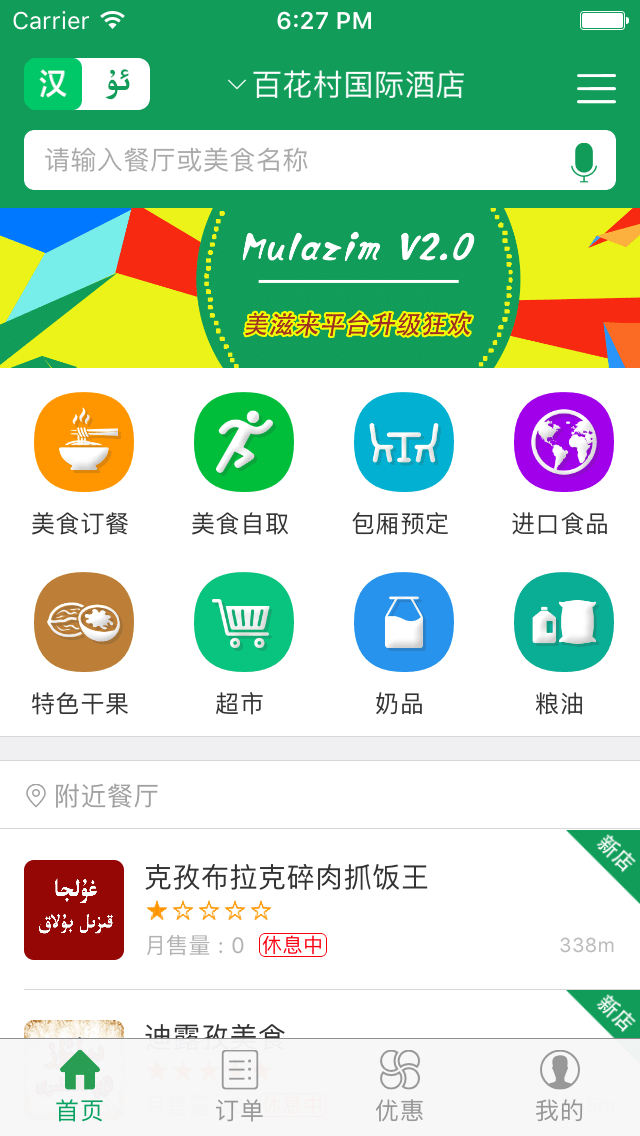Switch language to Uyghur
The height and width of the screenshot is (1136, 640).
pyautogui.click(x=118, y=84)
